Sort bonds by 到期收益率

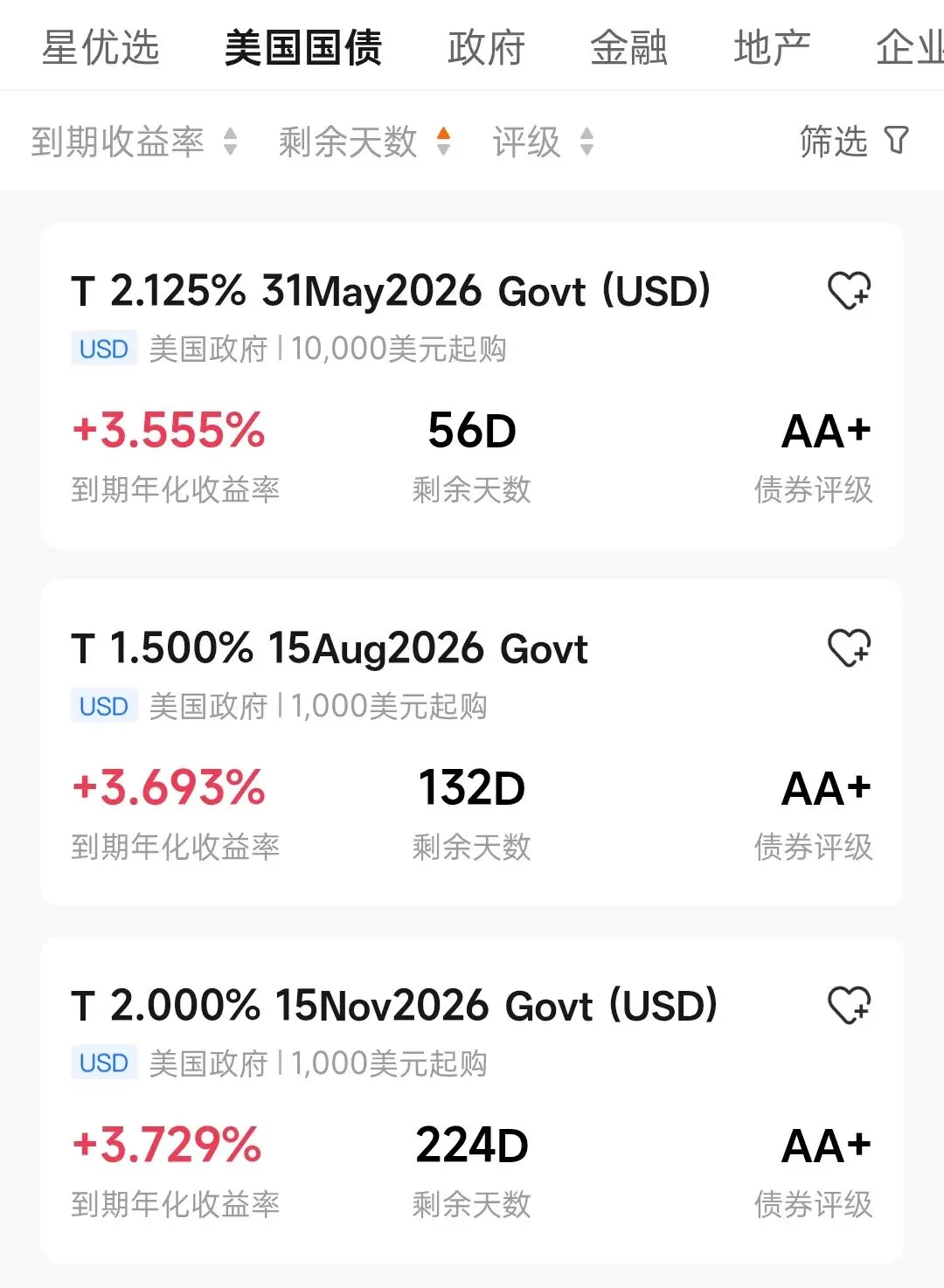134,142
